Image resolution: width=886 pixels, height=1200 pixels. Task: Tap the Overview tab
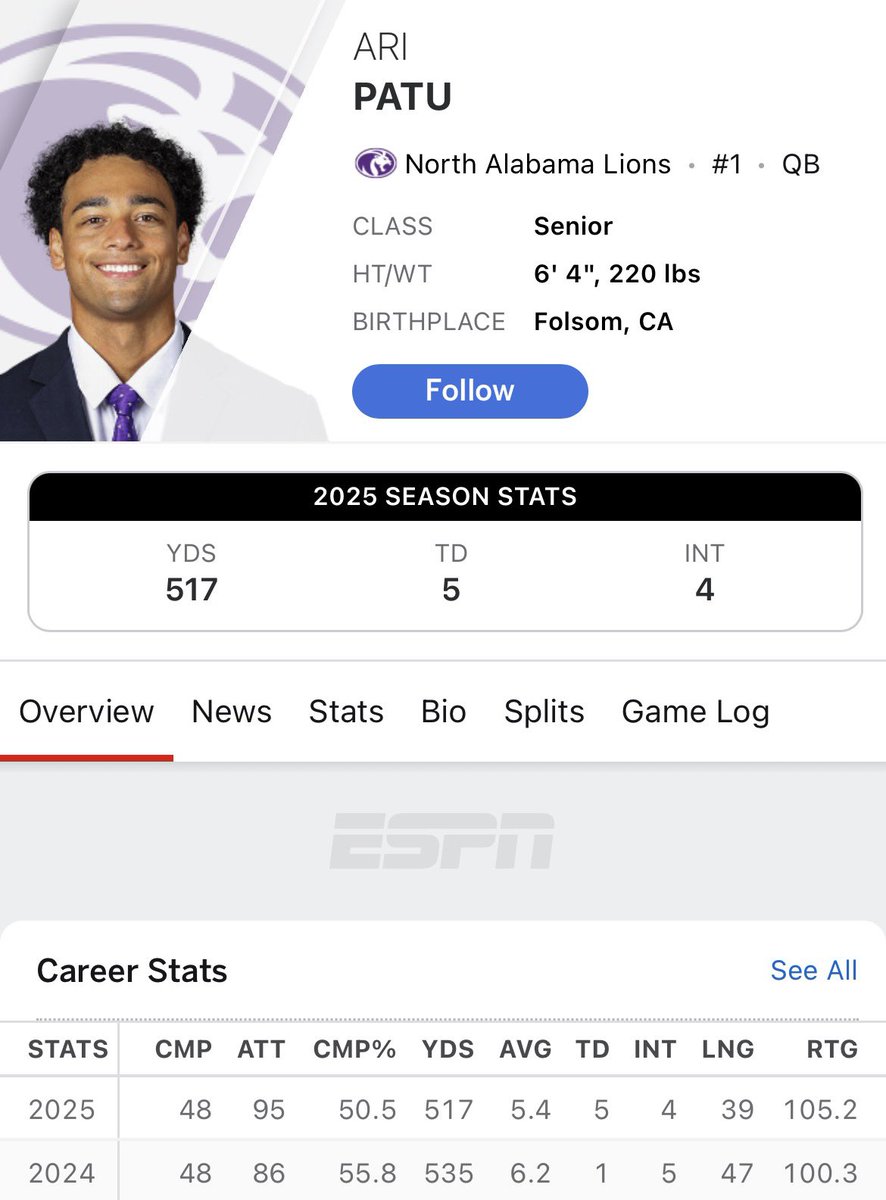86,712
